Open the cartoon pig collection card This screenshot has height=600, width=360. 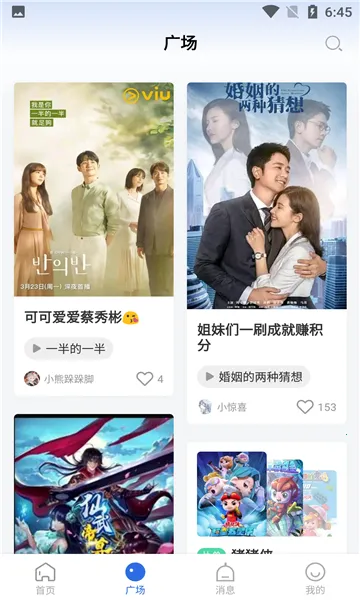click(x=267, y=497)
